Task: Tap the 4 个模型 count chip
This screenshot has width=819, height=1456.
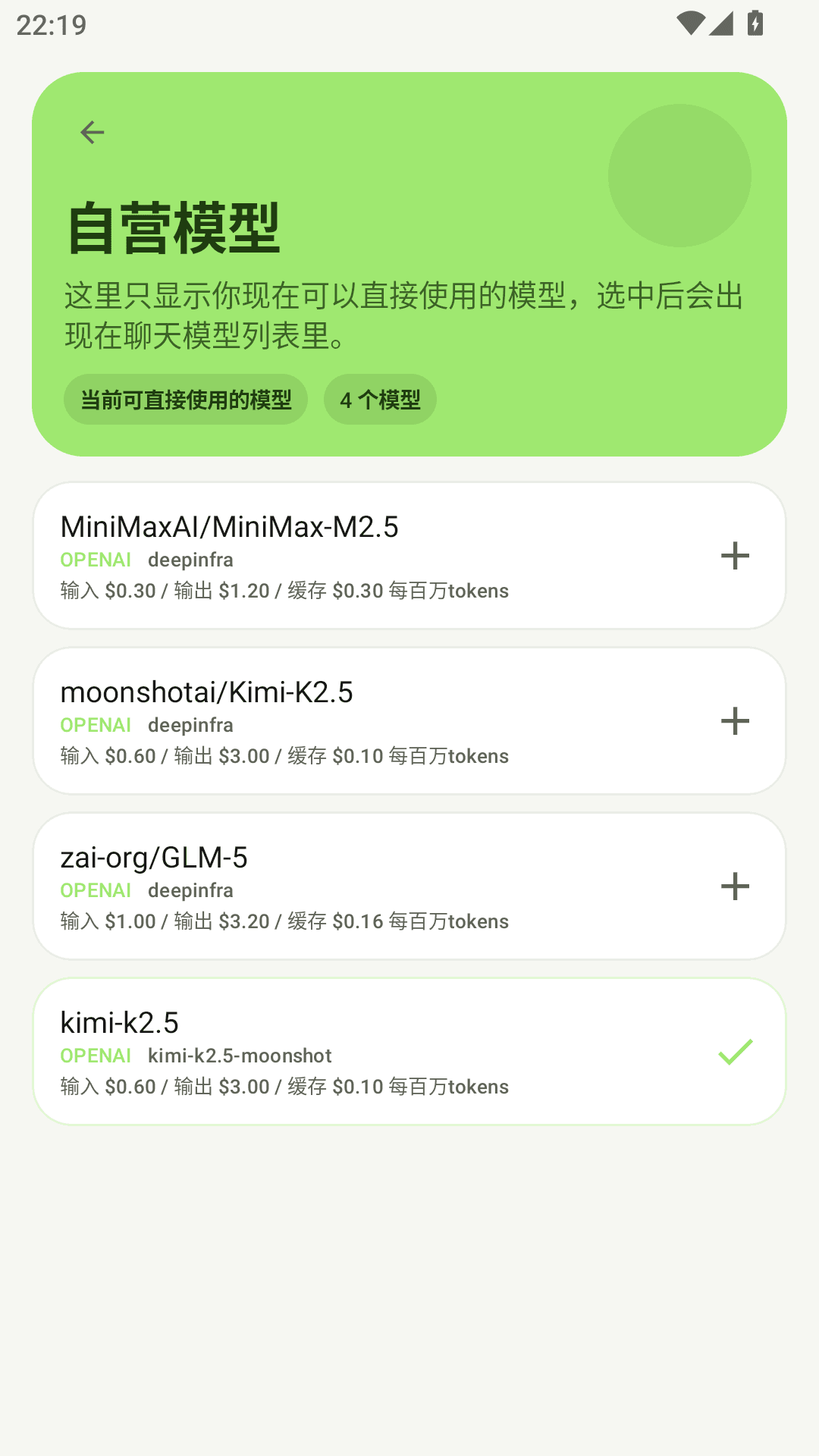Action: coord(379,399)
